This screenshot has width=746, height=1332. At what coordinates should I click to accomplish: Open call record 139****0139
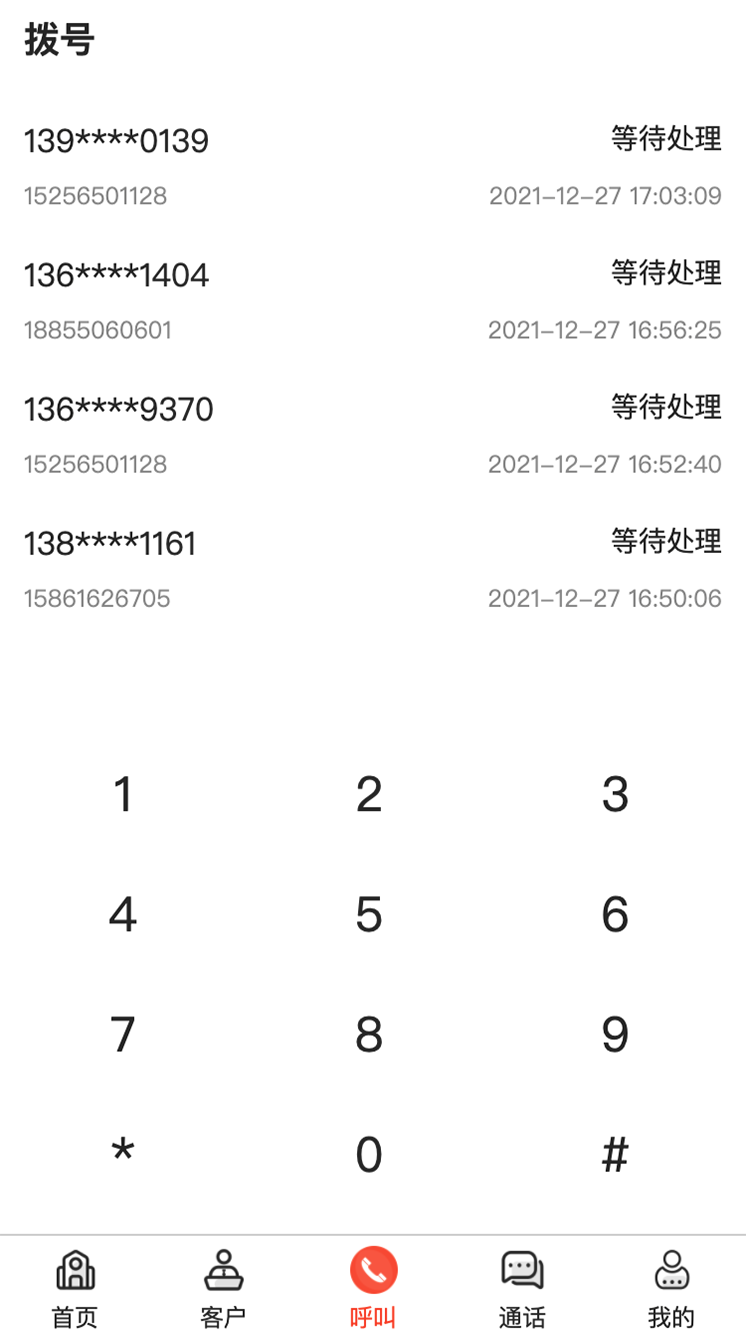coord(372,166)
